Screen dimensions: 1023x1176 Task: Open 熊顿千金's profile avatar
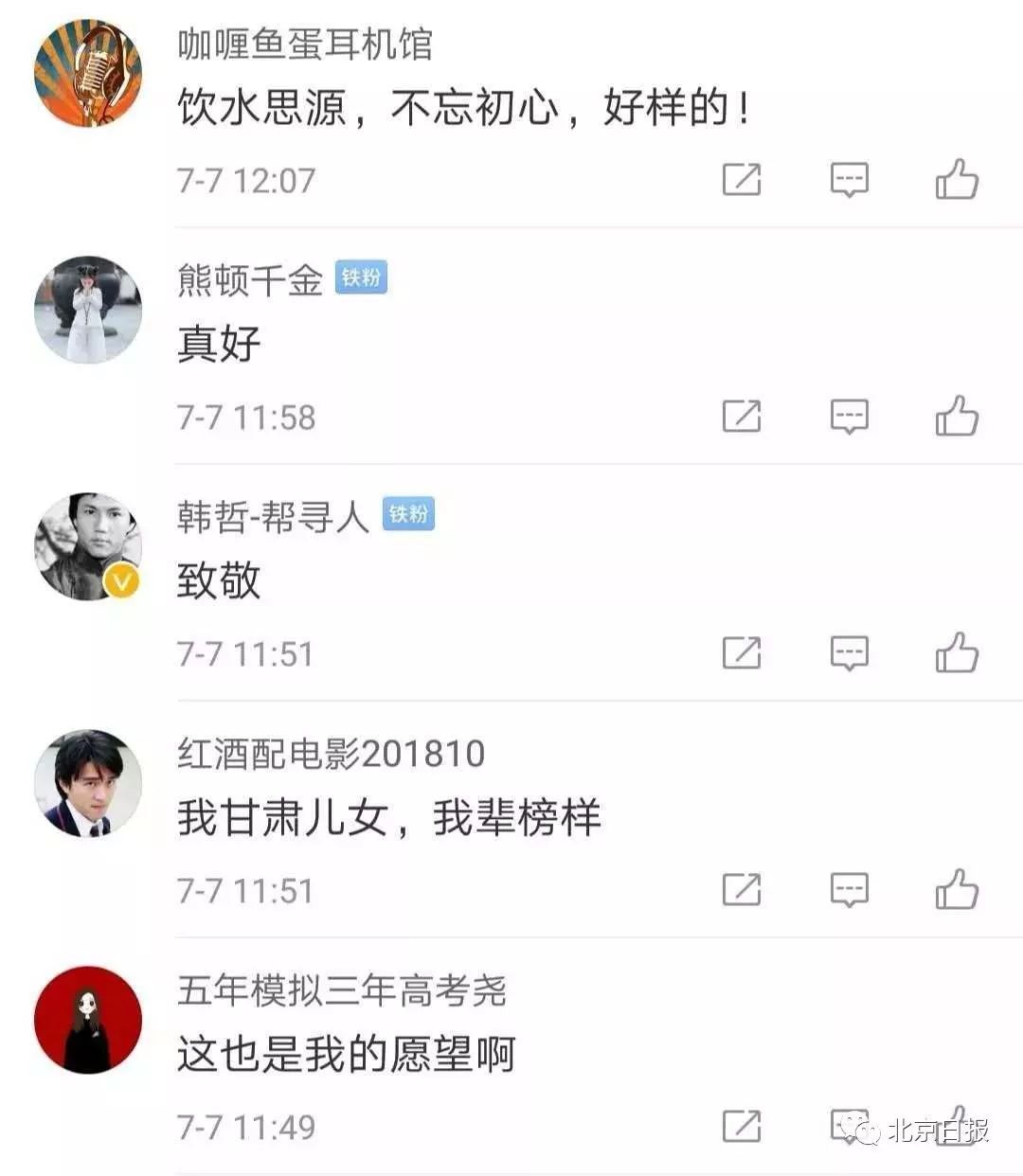88,310
